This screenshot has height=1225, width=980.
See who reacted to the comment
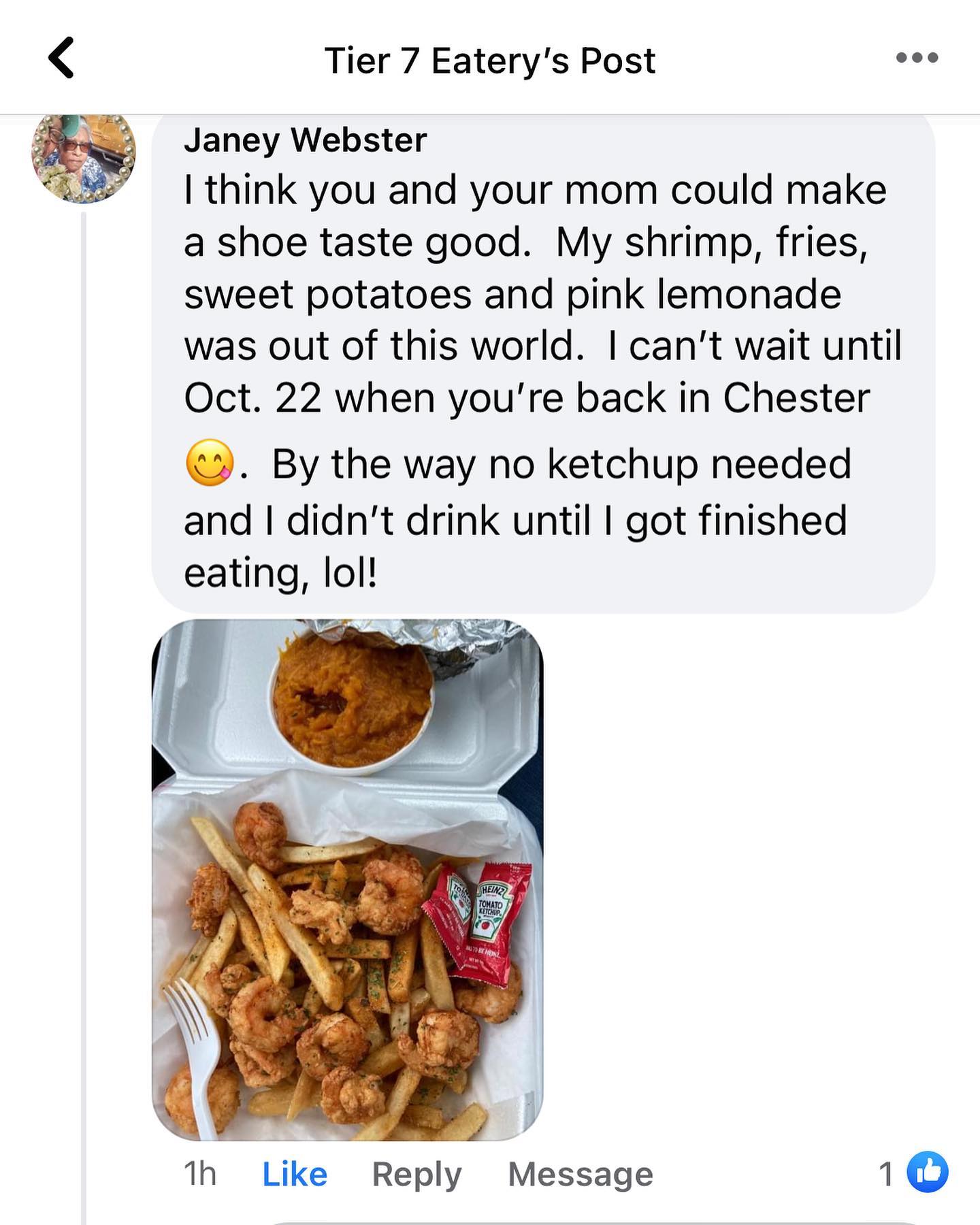click(x=914, y=1172)
